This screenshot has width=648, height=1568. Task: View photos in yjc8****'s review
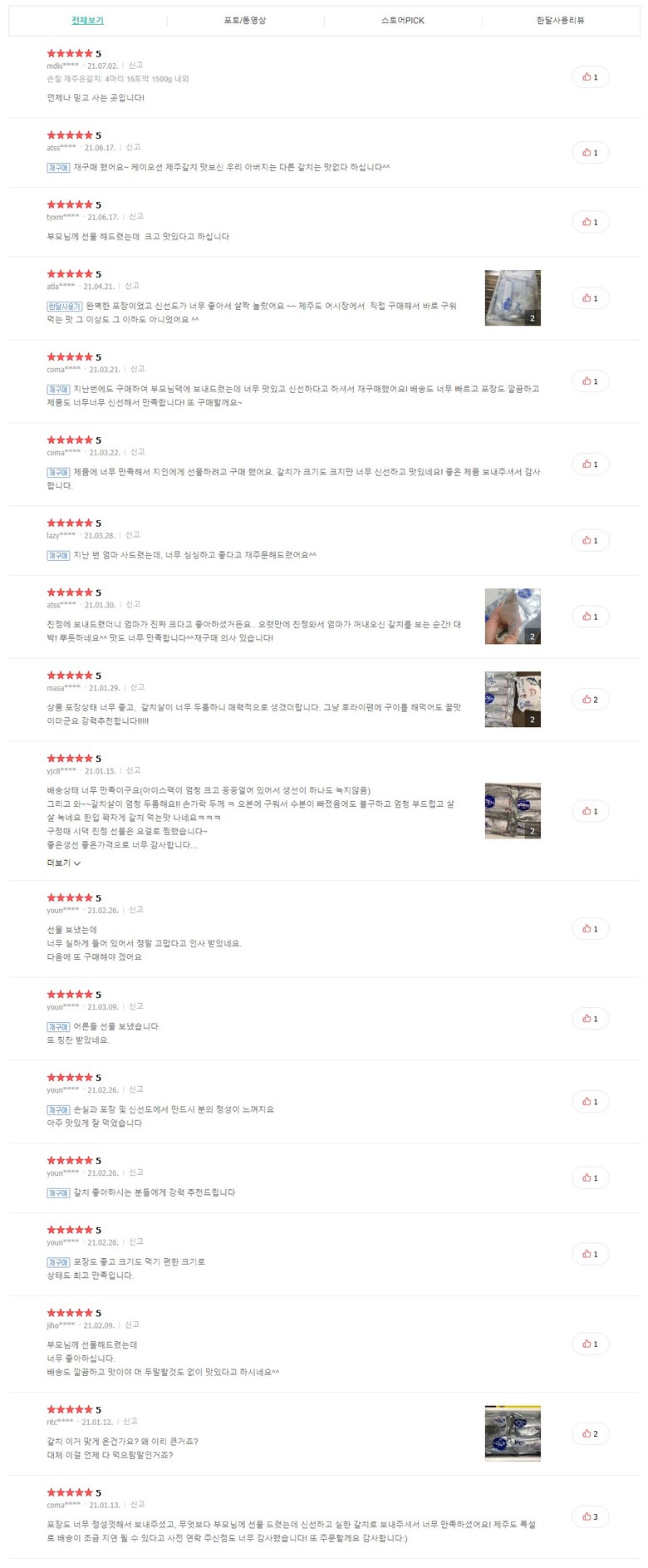(x=513, y=810)
